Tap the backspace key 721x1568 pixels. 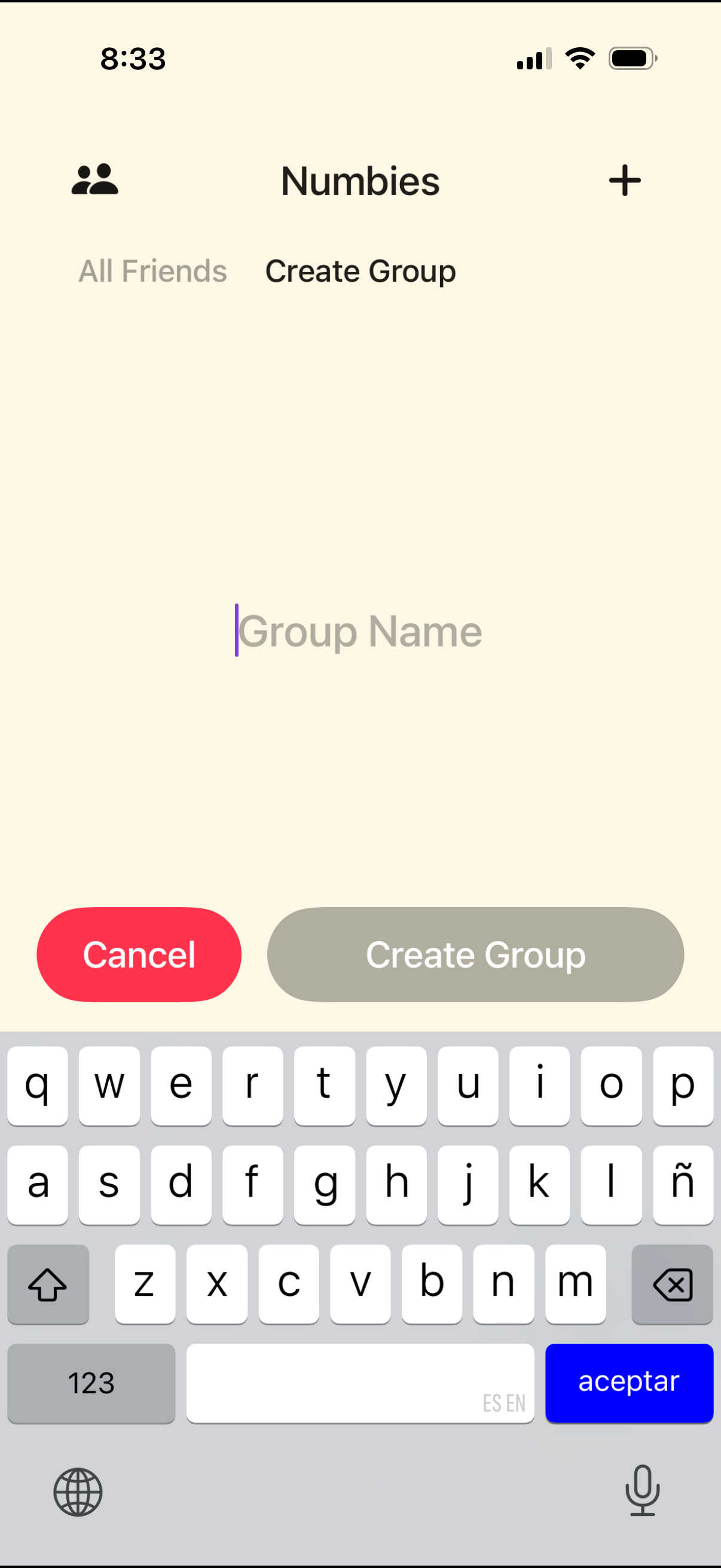673,1285
